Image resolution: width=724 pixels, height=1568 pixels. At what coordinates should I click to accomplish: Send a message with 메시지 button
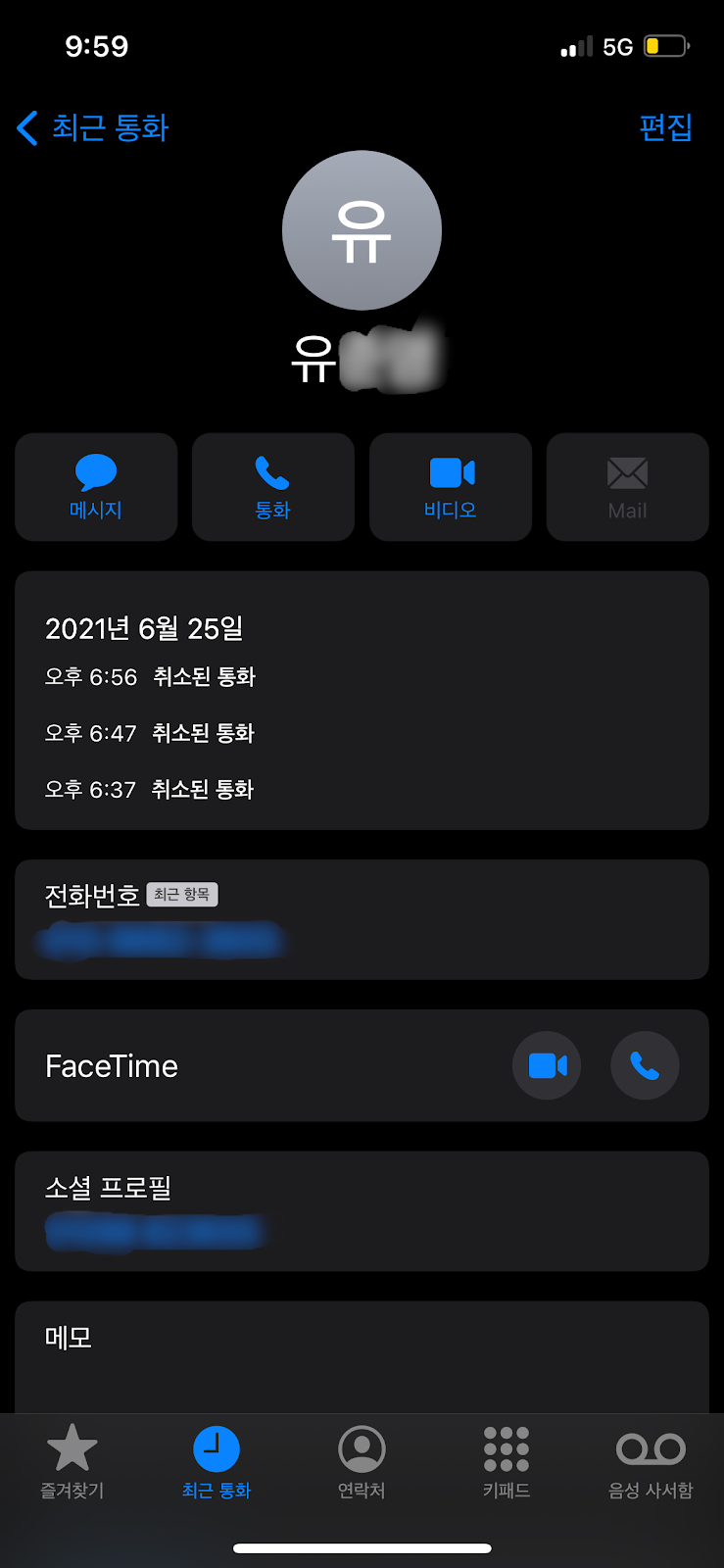(96, 487)
